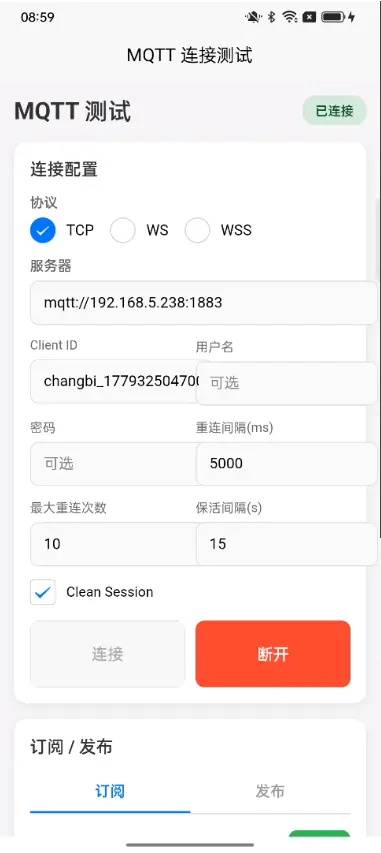The width and height of the screenshot is (381, 853).
Task: Edit the server address field
Action: coord(204,302)
